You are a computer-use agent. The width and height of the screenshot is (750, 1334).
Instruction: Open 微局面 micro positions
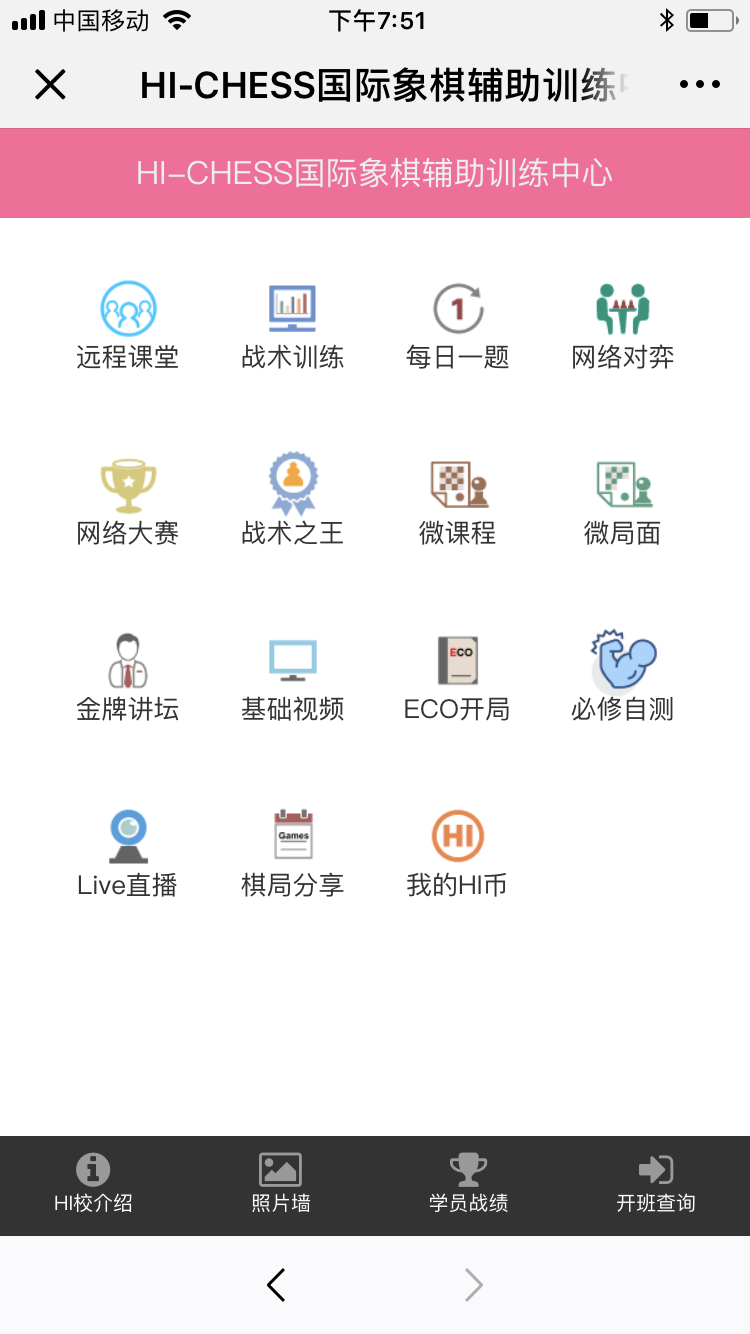point(623,502)
